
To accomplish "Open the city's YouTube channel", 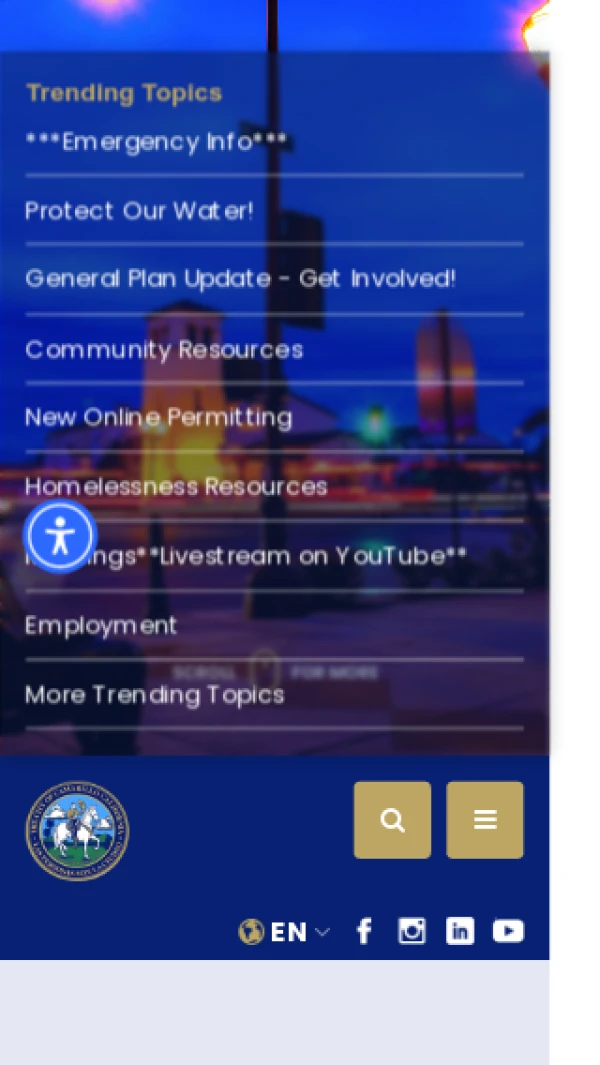I will click(x=508, y=932).
